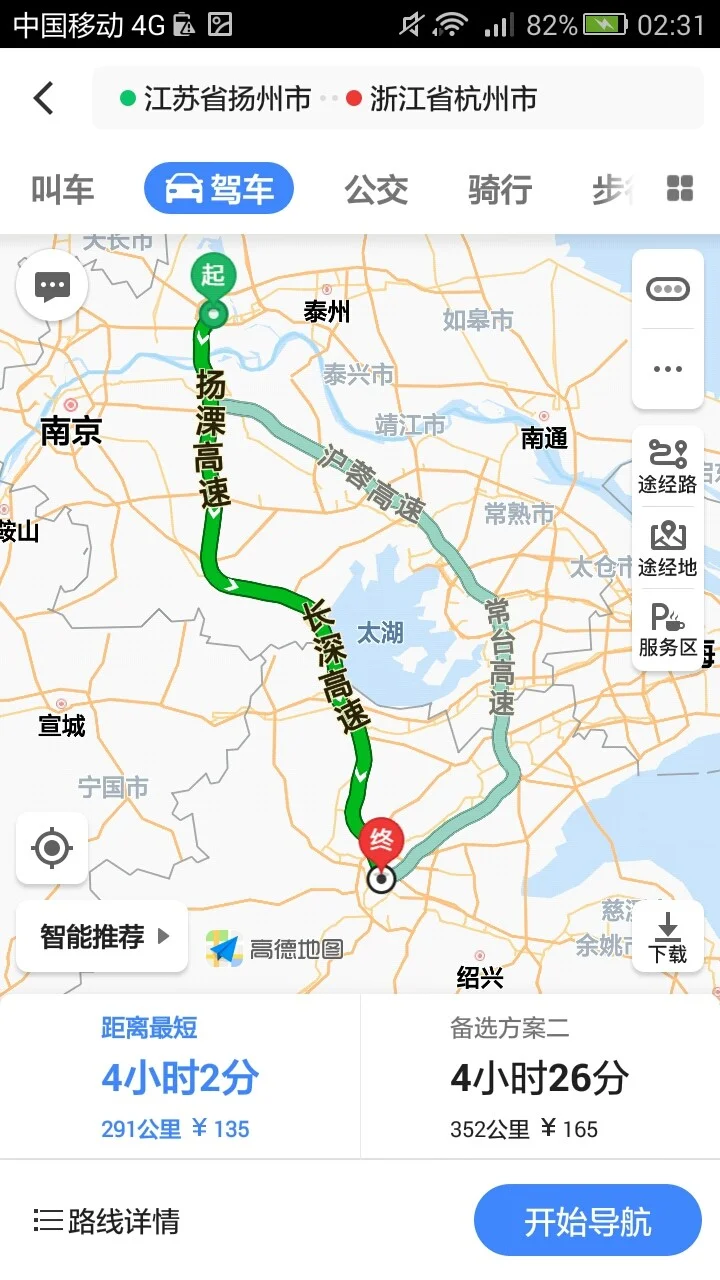The height and width of the screenshot is (1280, 720).
Task: Tap the 下载 offline map download icon
Action: pos(667,938)
